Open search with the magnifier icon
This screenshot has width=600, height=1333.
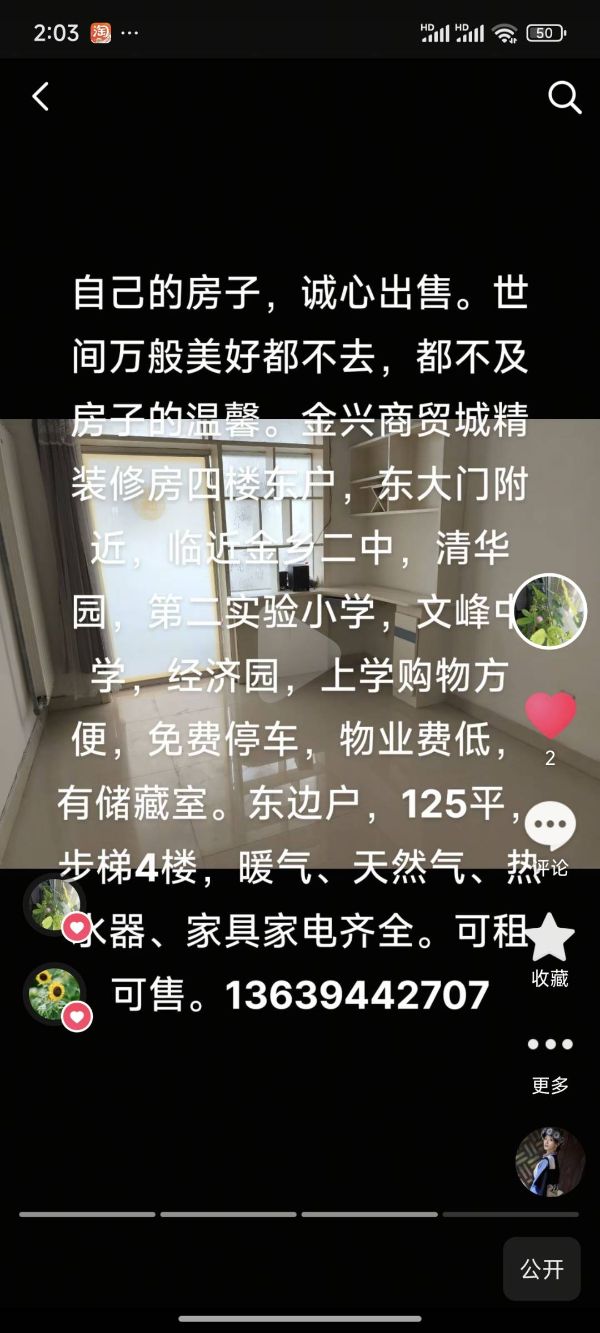point(564,97)
